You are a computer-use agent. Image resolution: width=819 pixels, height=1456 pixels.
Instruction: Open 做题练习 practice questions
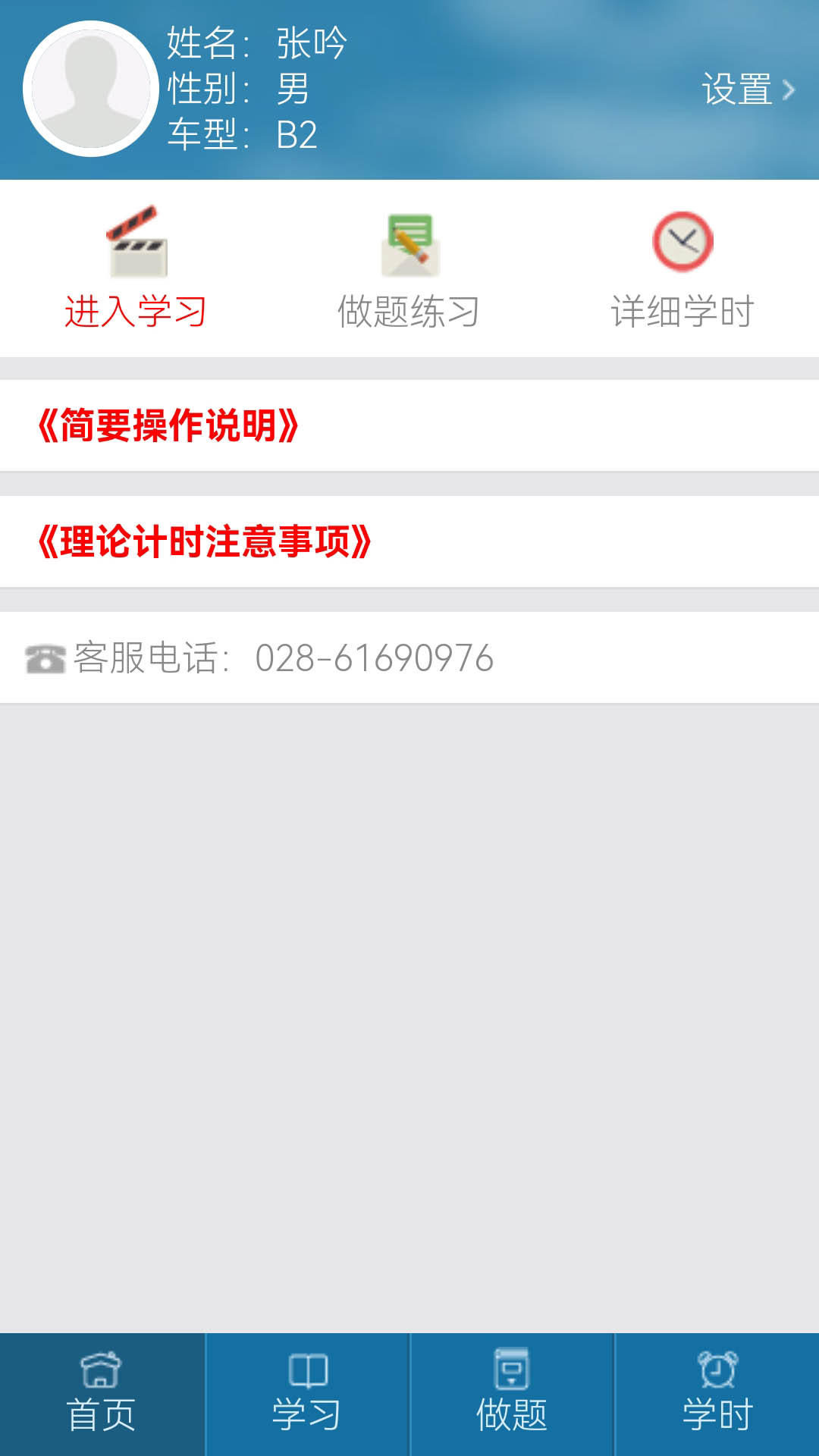coord(409,269)
